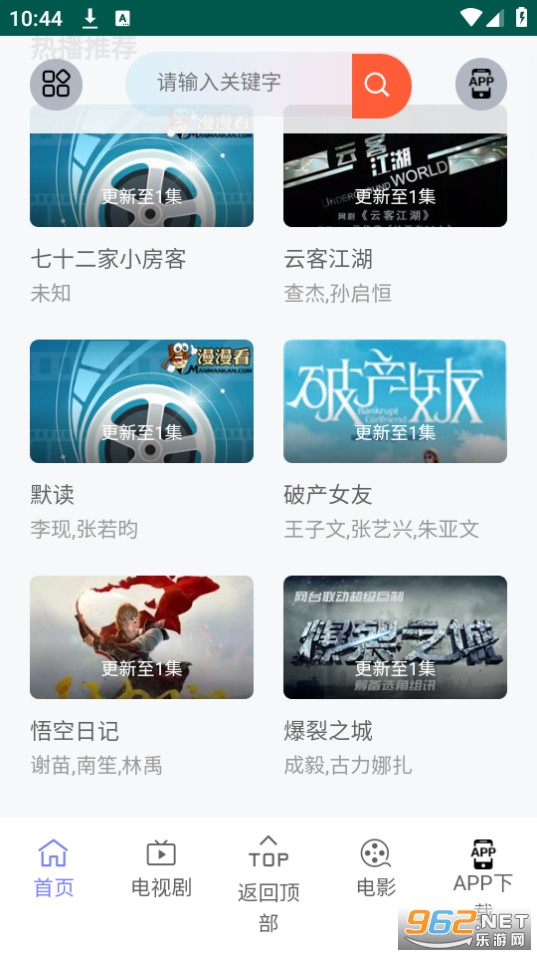Tap 返回顶部 to return to top
The width and height of the screenshot is (537, 956).
[x=268, y=884]
